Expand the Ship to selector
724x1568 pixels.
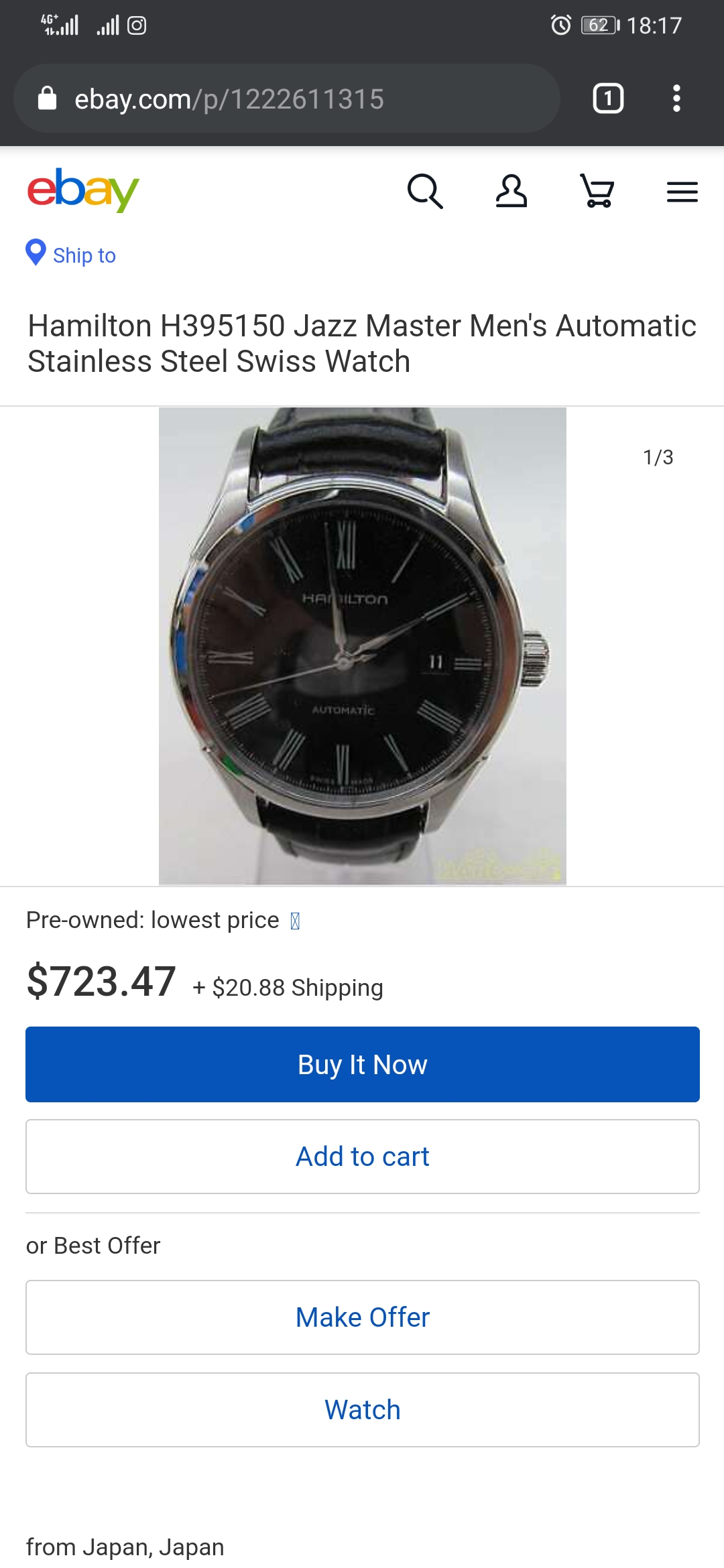click(84, 255)
